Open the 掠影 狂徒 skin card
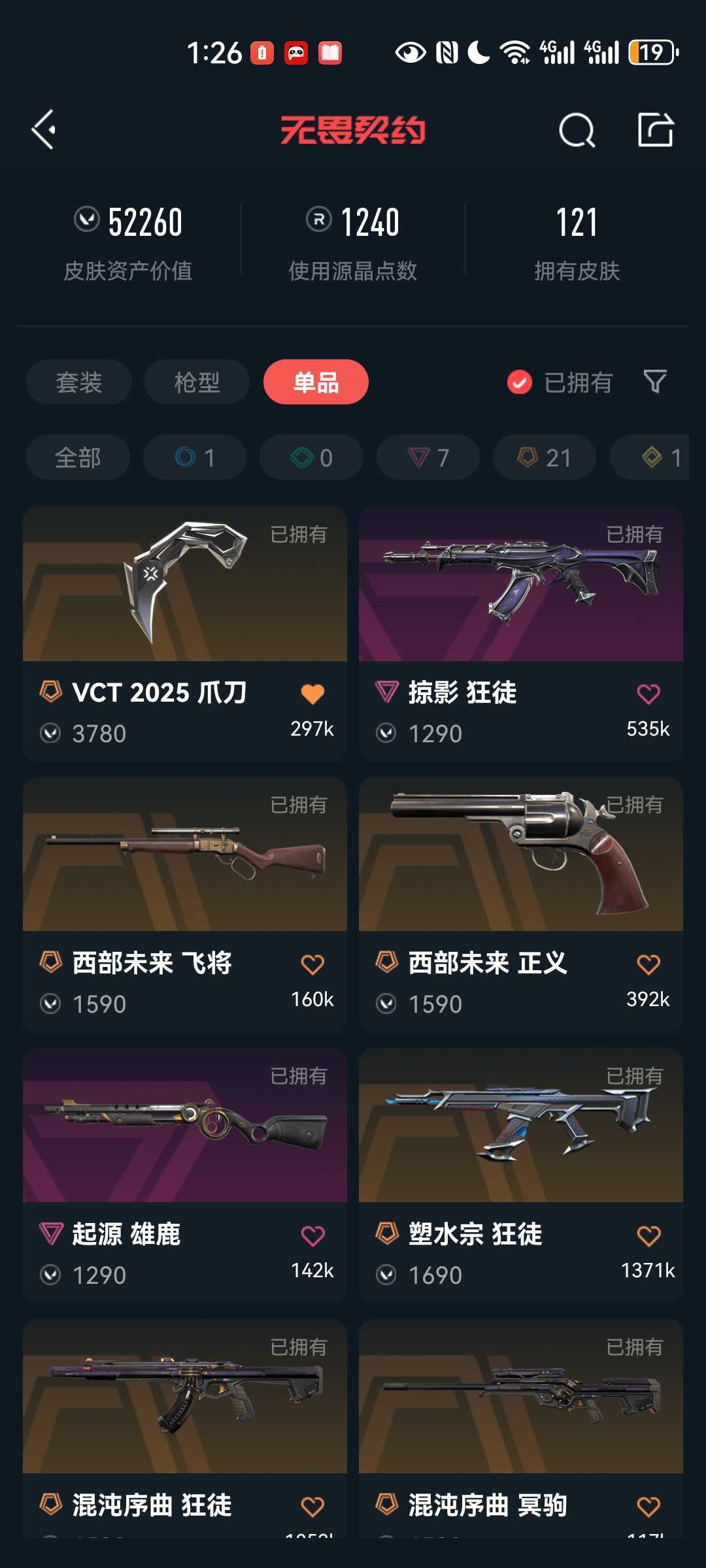The image size is (706, 1568). (521, 634)
